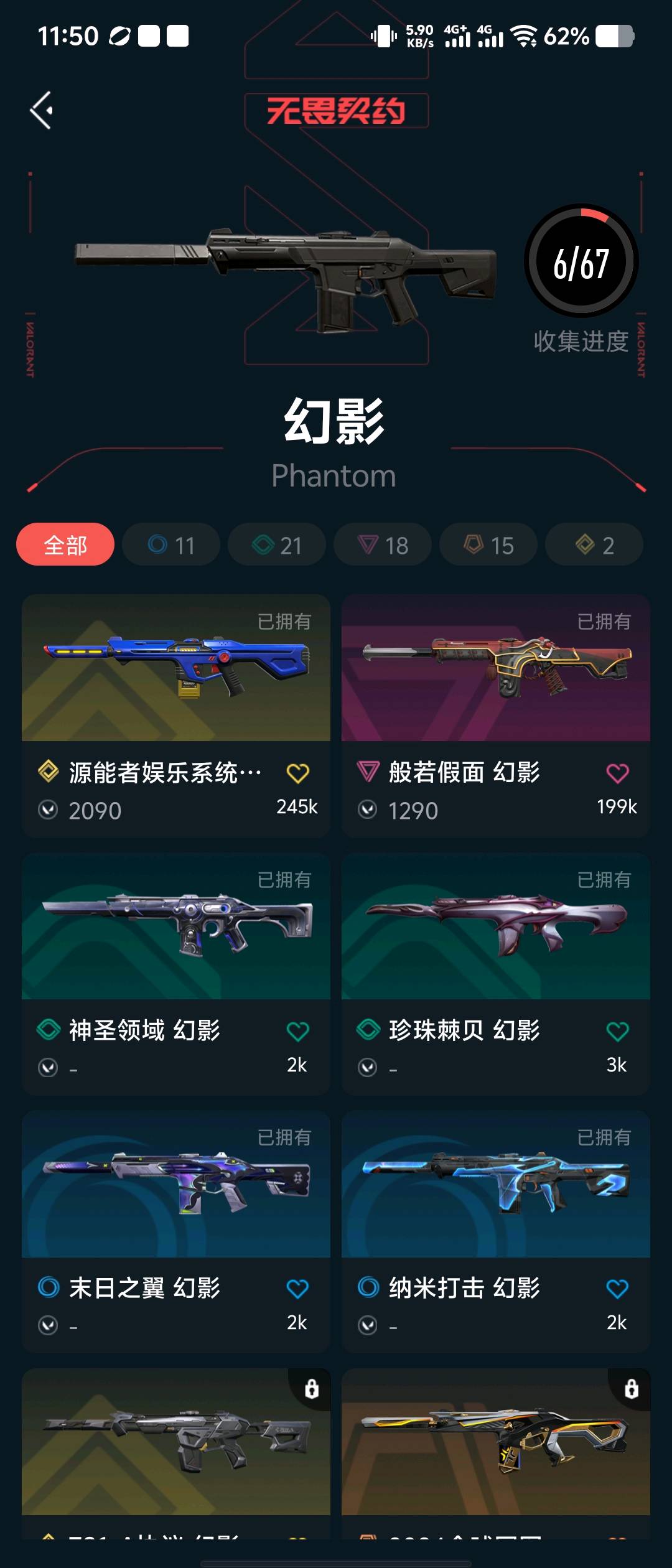Filter skins by the yellow tier with 2 items

tap(594, 544)
